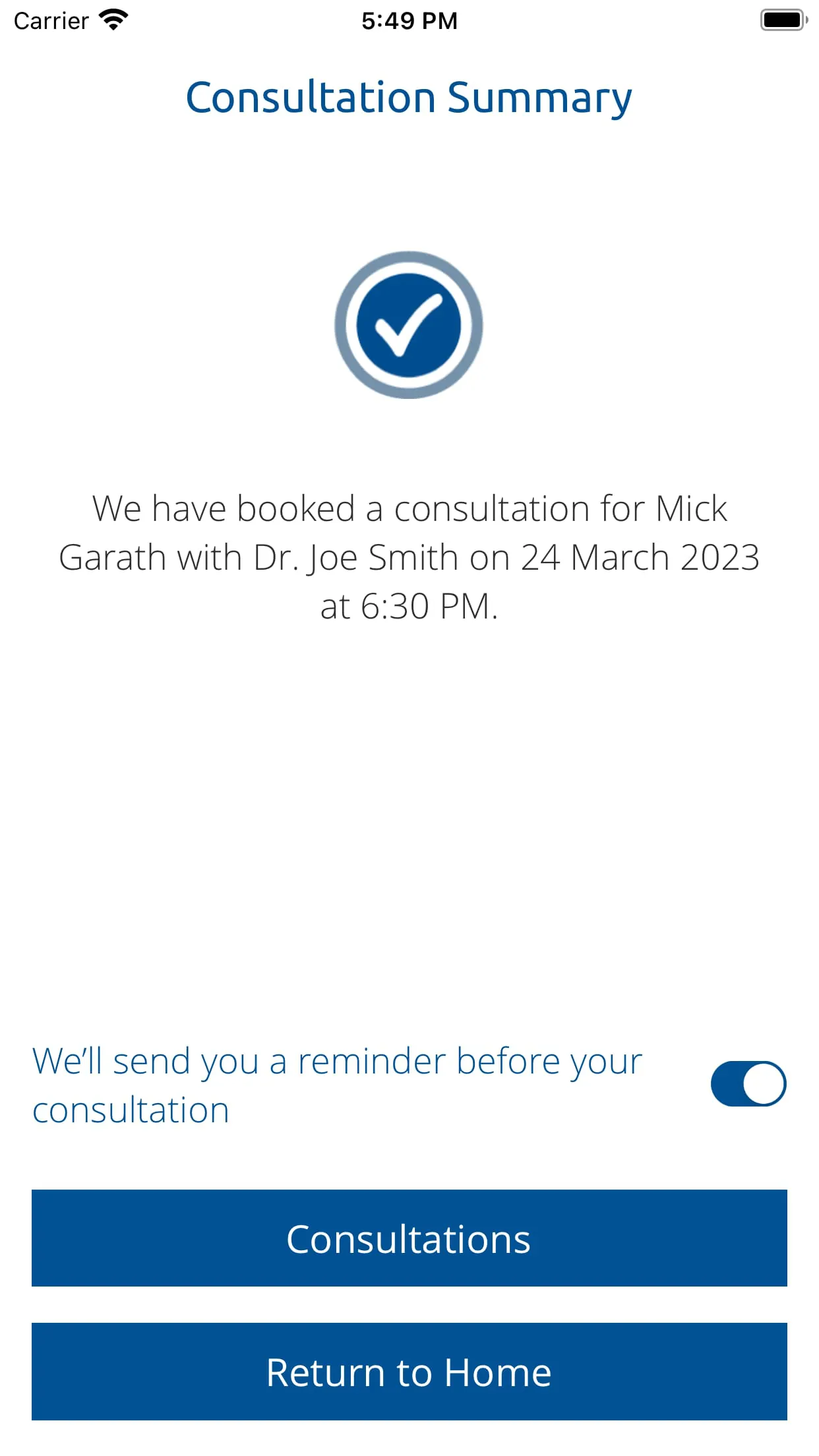Screen dimensions: 819x1456
Task: Open the Consultations button
Action: point(409,1238)
